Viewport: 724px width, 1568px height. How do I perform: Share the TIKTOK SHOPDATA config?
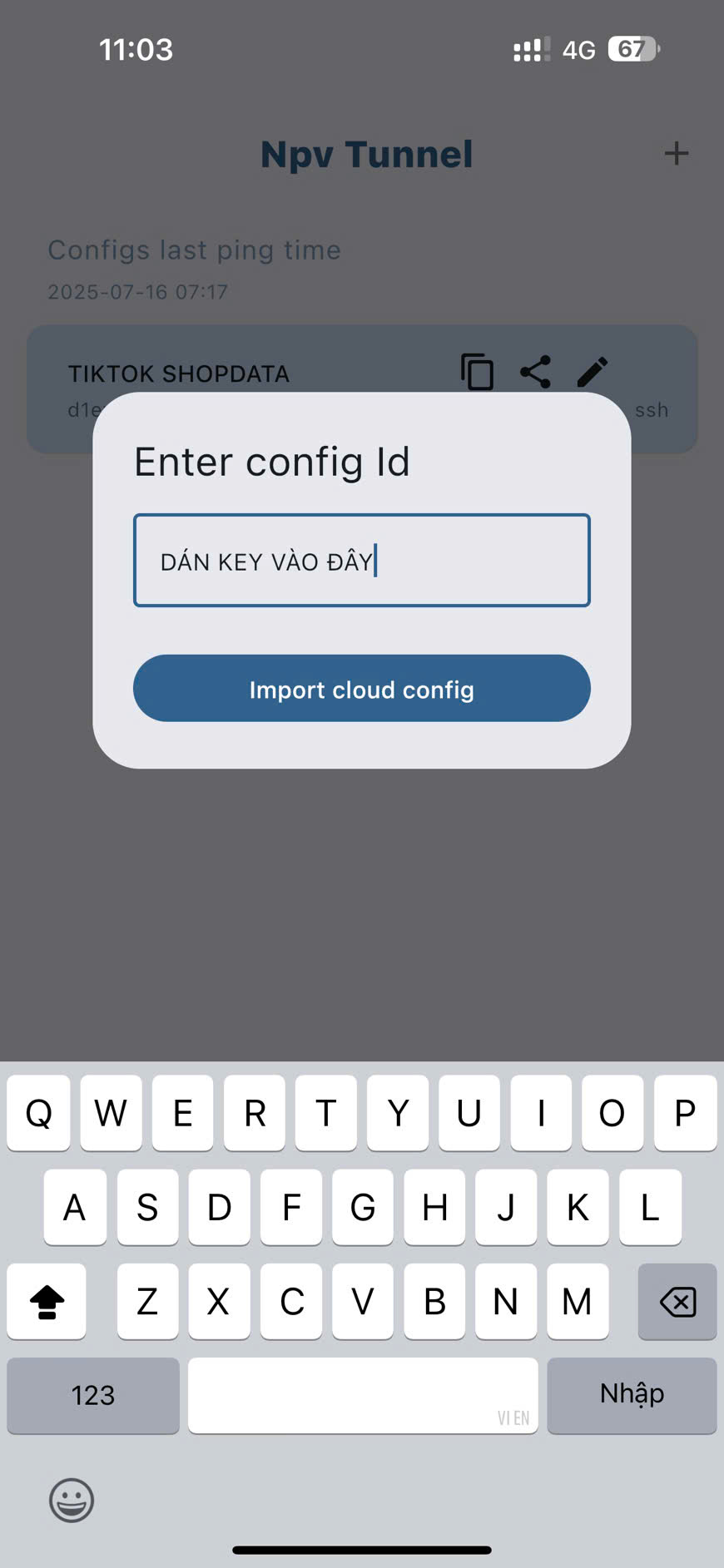535,372
